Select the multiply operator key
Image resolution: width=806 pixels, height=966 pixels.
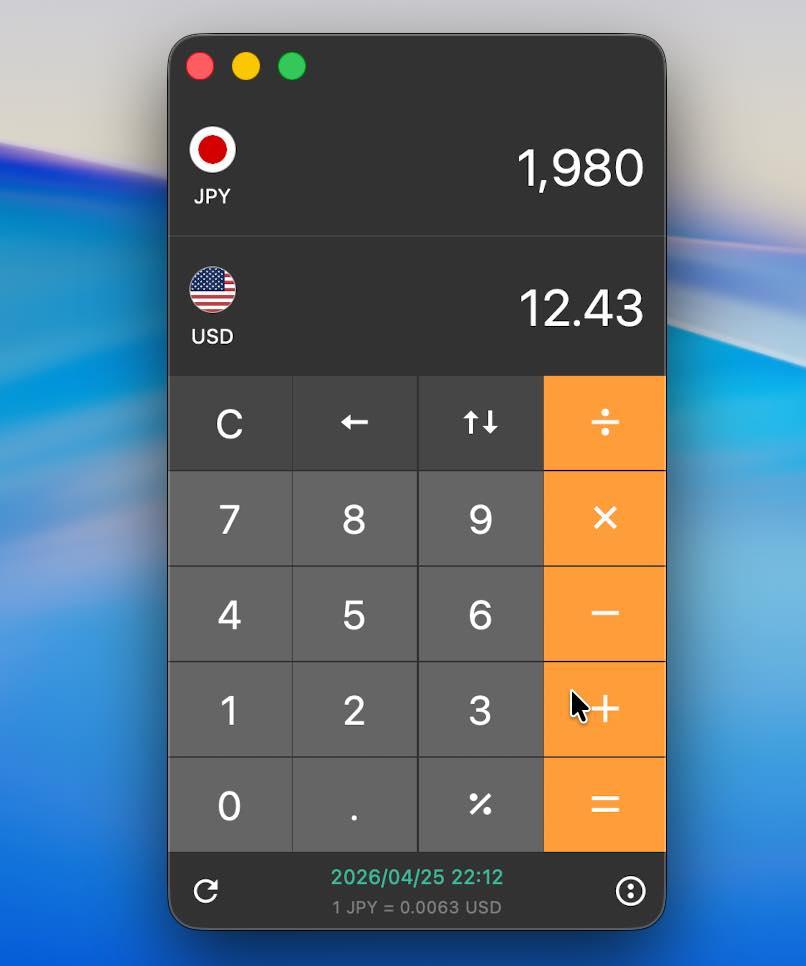point(605,518)
